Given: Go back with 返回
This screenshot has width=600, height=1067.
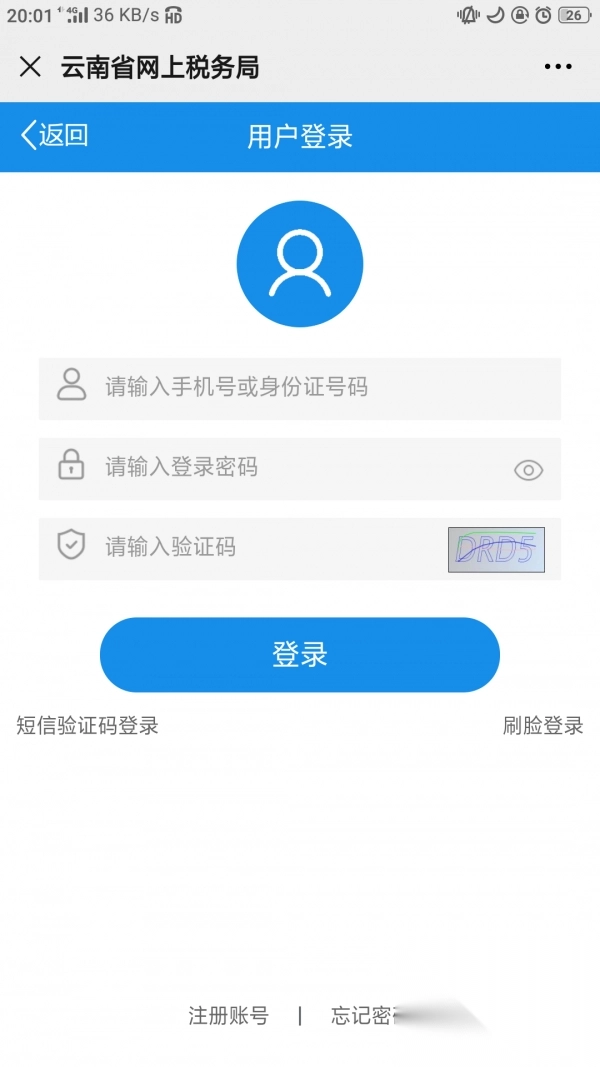Looking at the screenshot, I should pos(55,136).
